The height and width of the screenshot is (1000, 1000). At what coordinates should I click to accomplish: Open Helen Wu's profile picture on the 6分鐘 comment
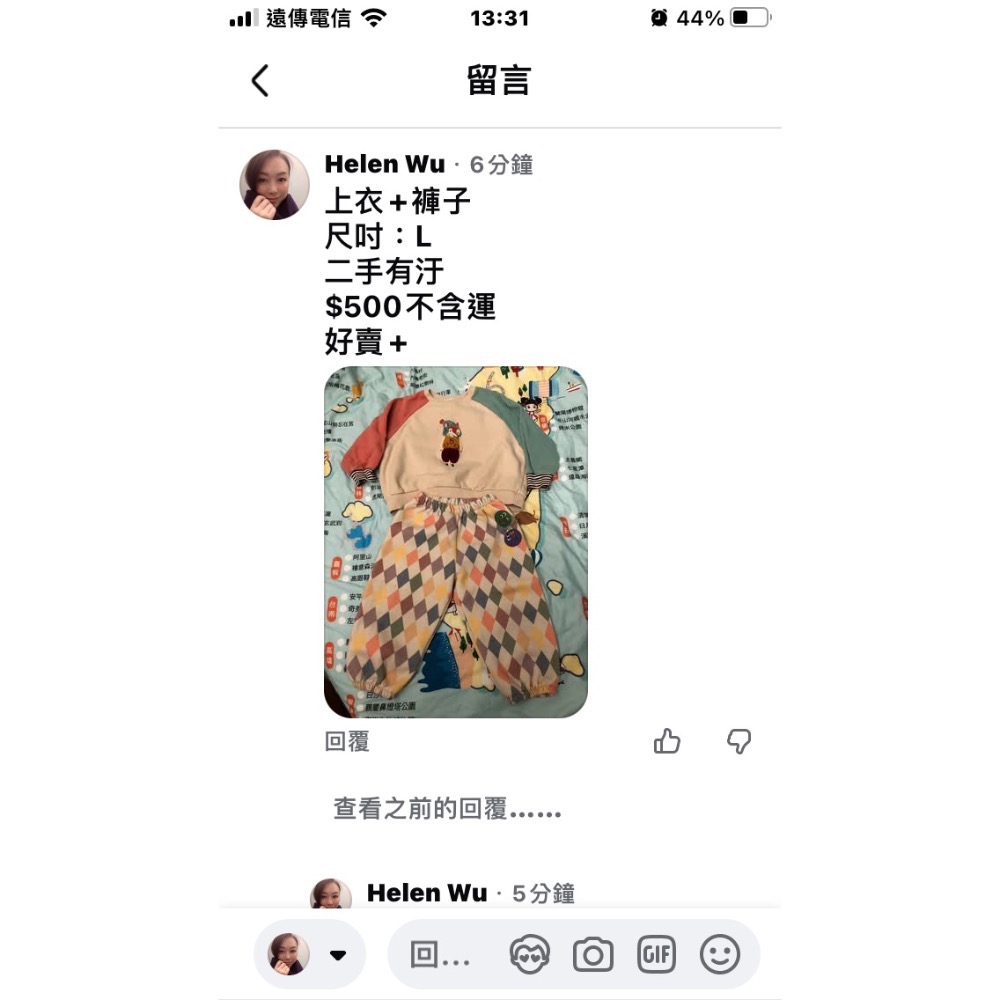click(274, 185)
